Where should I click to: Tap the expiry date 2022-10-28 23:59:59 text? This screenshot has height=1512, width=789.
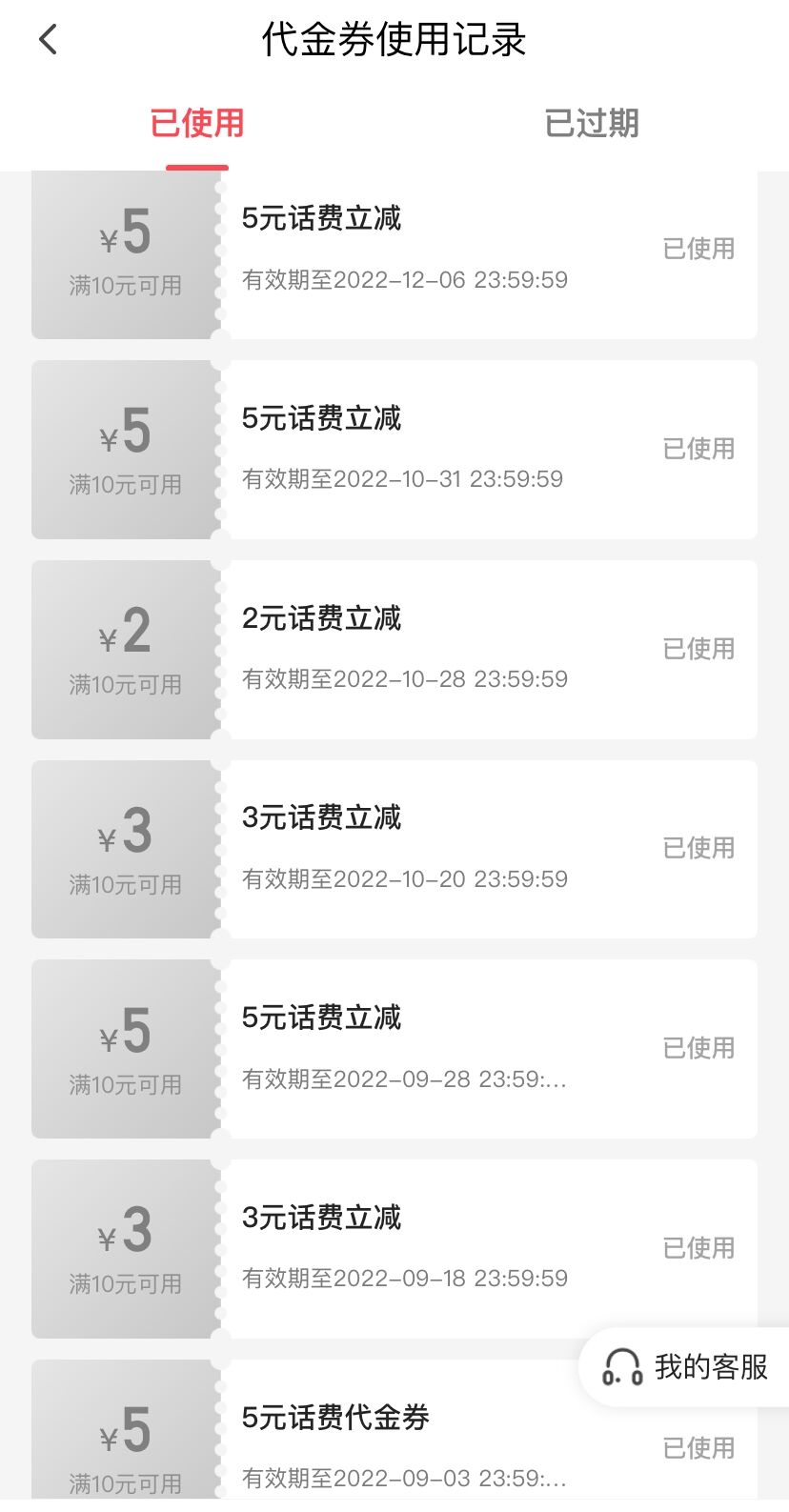click(405, 678)
